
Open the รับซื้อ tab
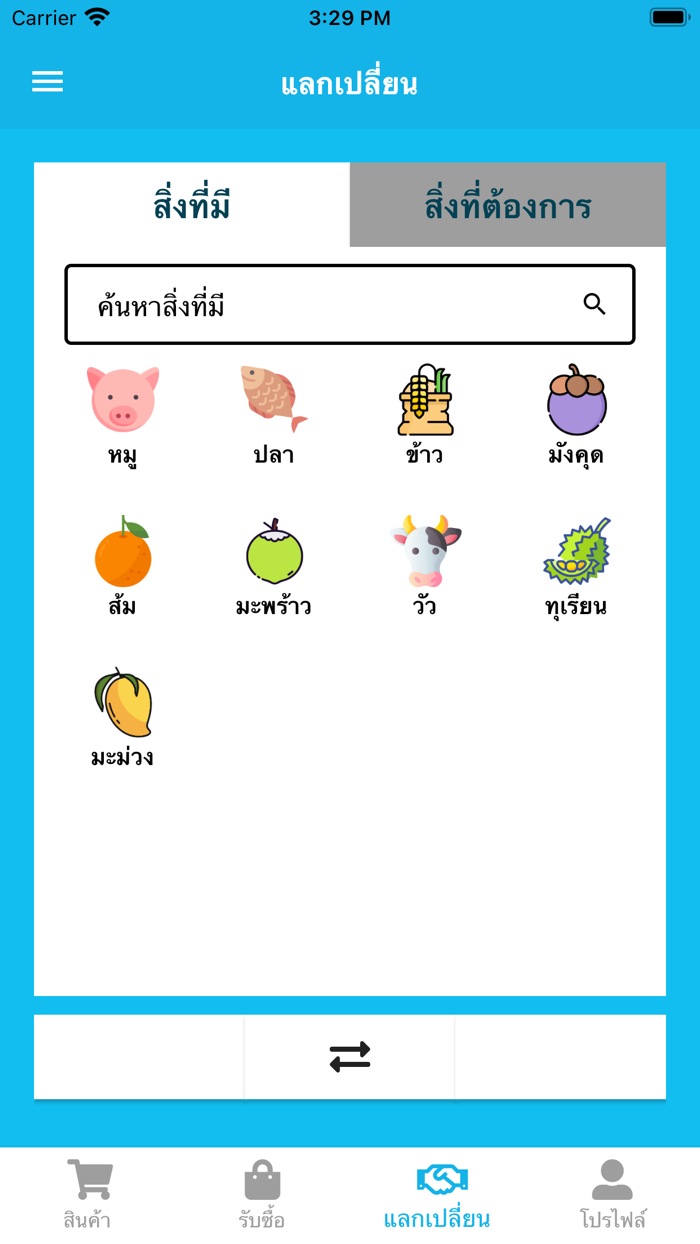pyautogui.click(x=262, y=1195)
